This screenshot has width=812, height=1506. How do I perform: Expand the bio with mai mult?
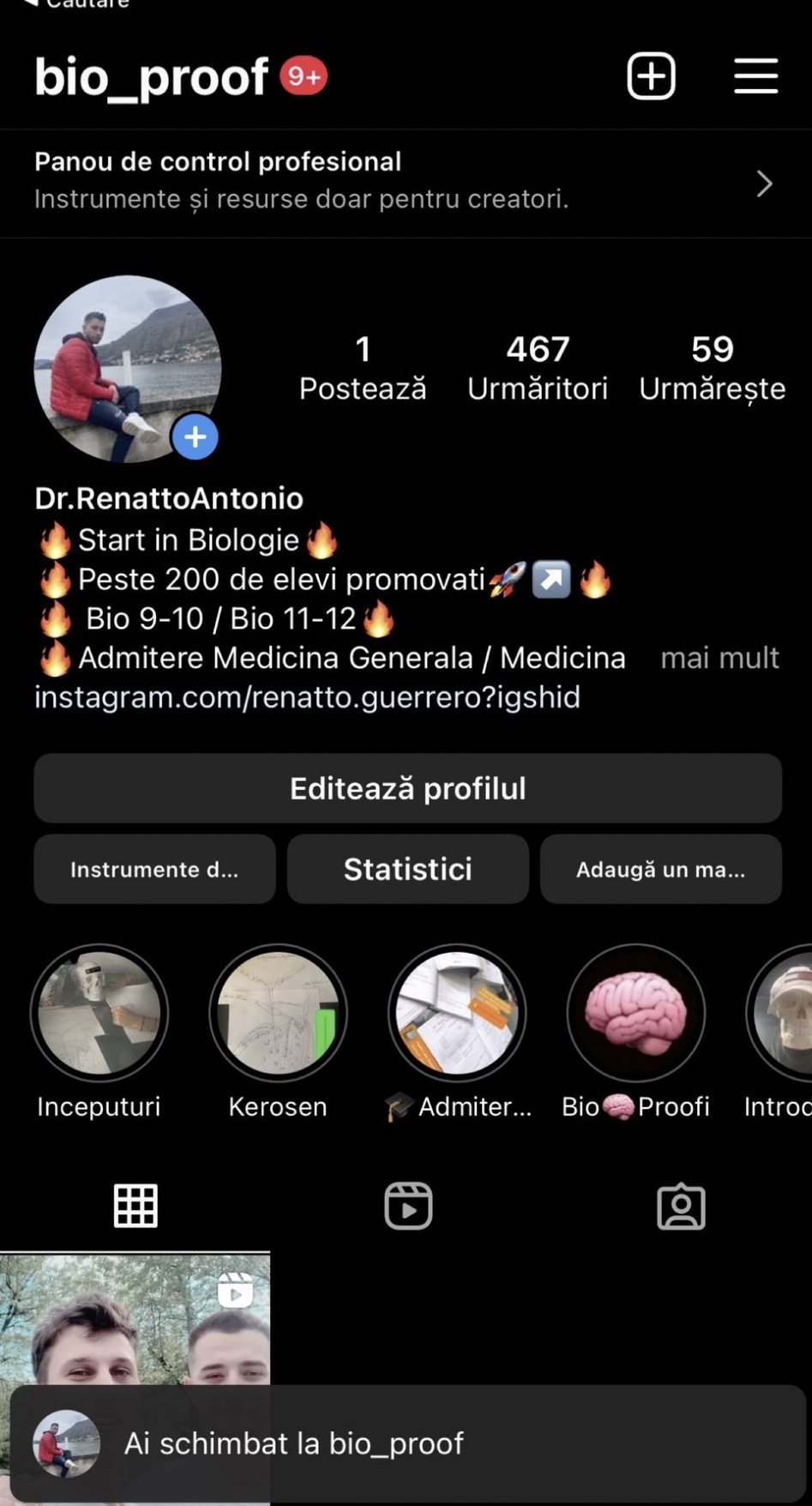[719, 658]
